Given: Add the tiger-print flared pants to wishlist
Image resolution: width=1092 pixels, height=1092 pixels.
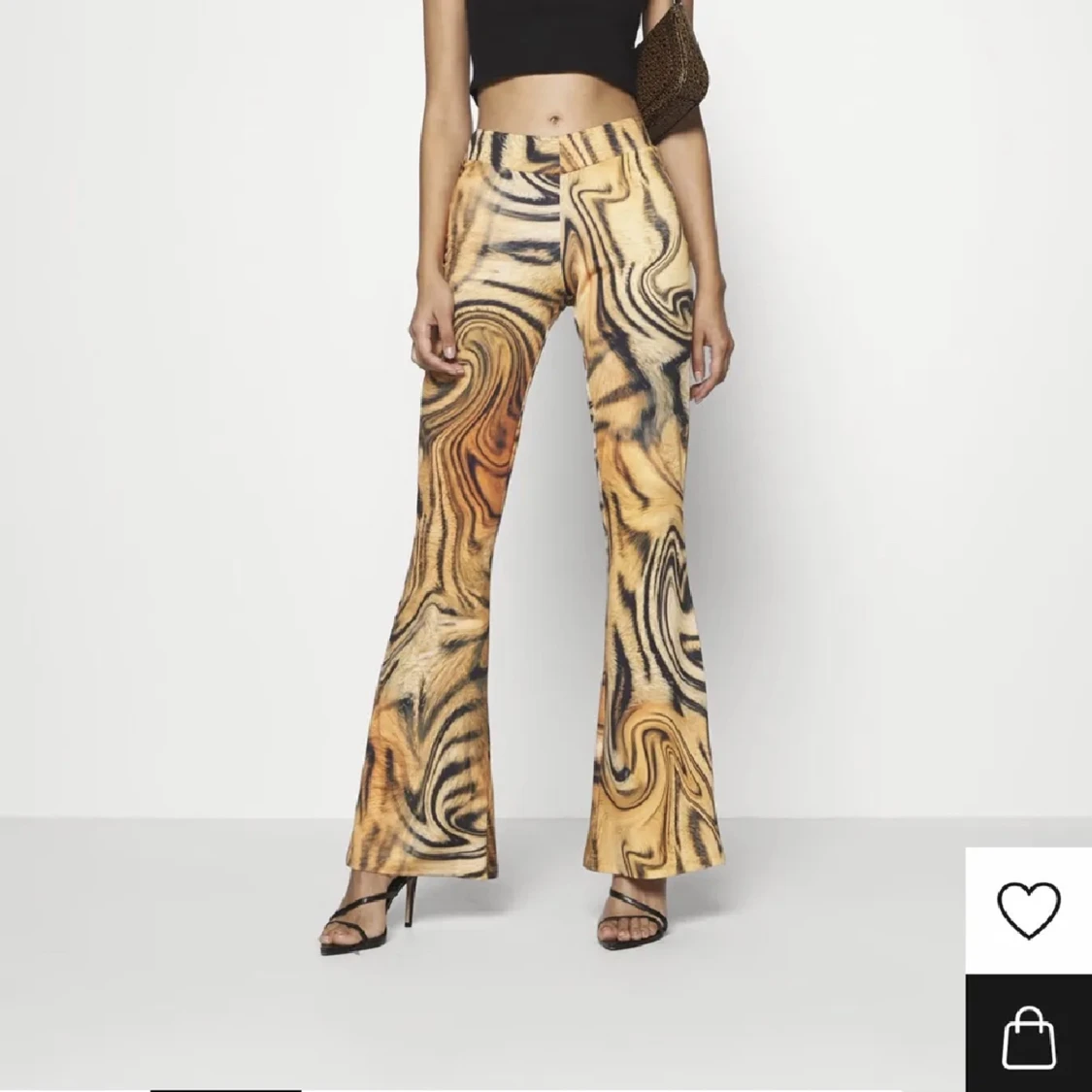Looking at the screenshot, I should click(x=1029, y=910).
